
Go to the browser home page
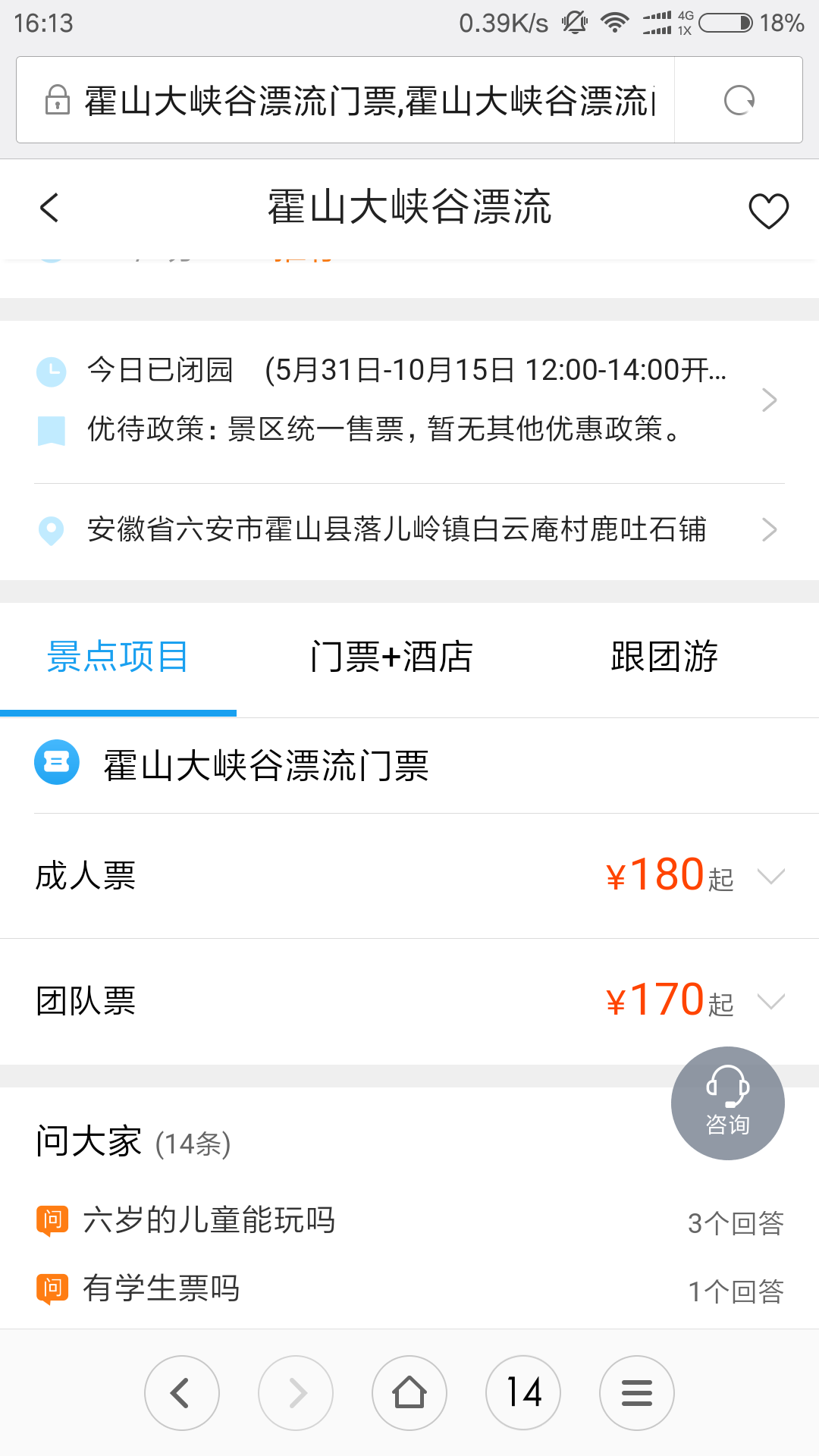[409, 1393]
